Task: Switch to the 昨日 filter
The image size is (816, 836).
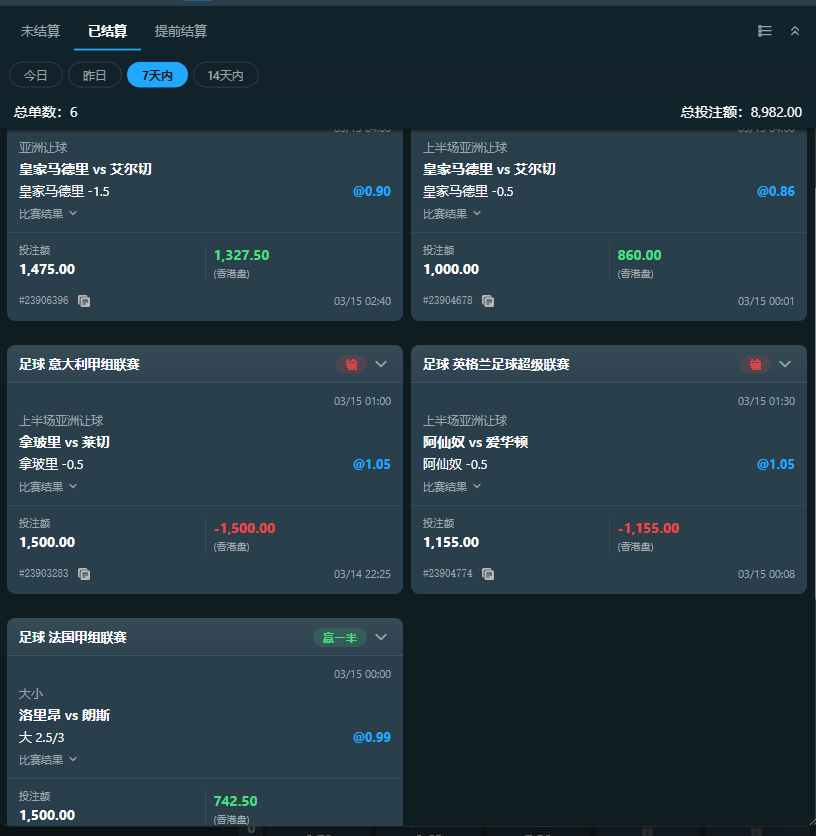Action: [94, 75]
